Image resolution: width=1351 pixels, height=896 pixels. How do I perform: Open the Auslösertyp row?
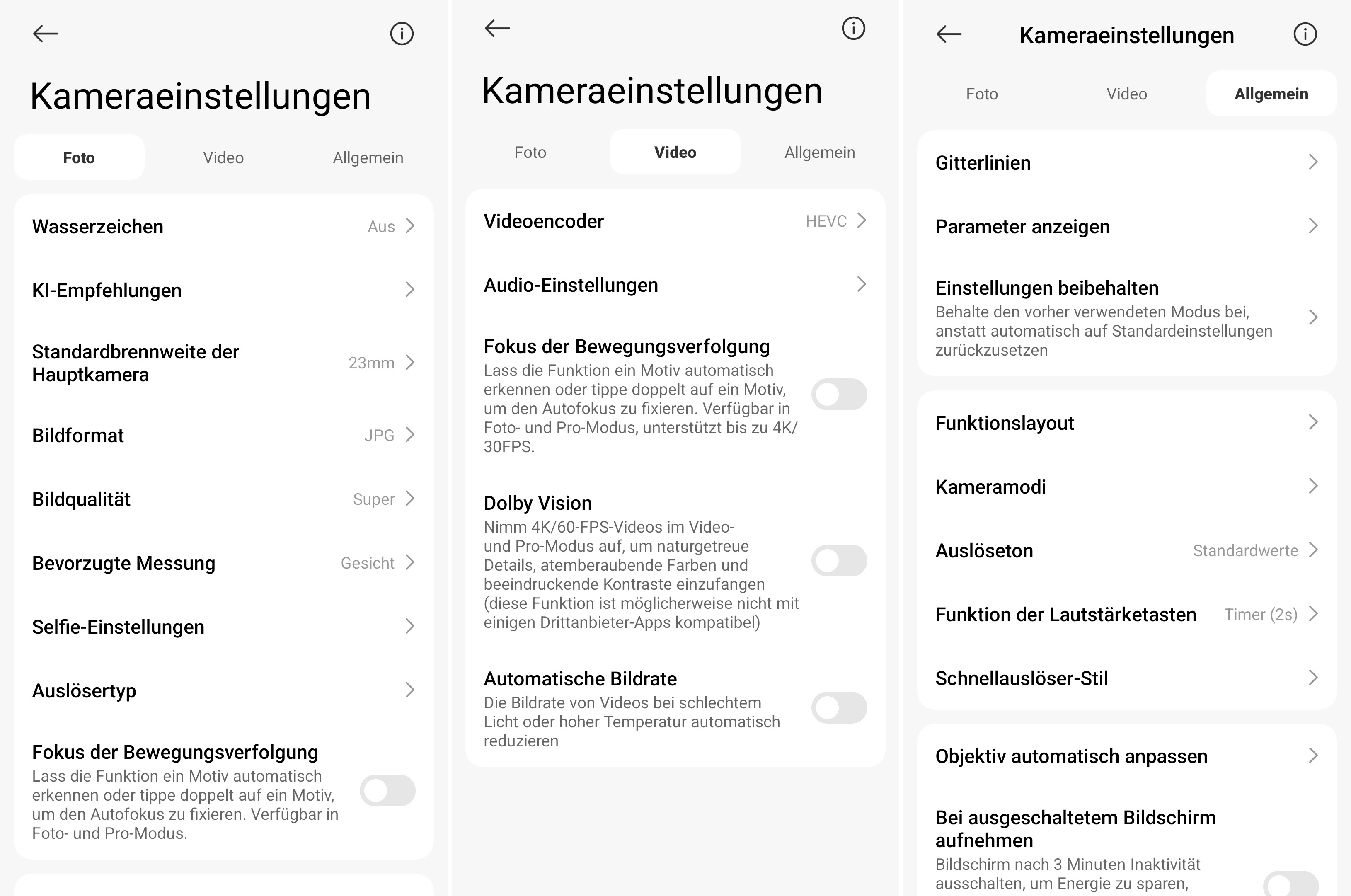tap(223, 691)
